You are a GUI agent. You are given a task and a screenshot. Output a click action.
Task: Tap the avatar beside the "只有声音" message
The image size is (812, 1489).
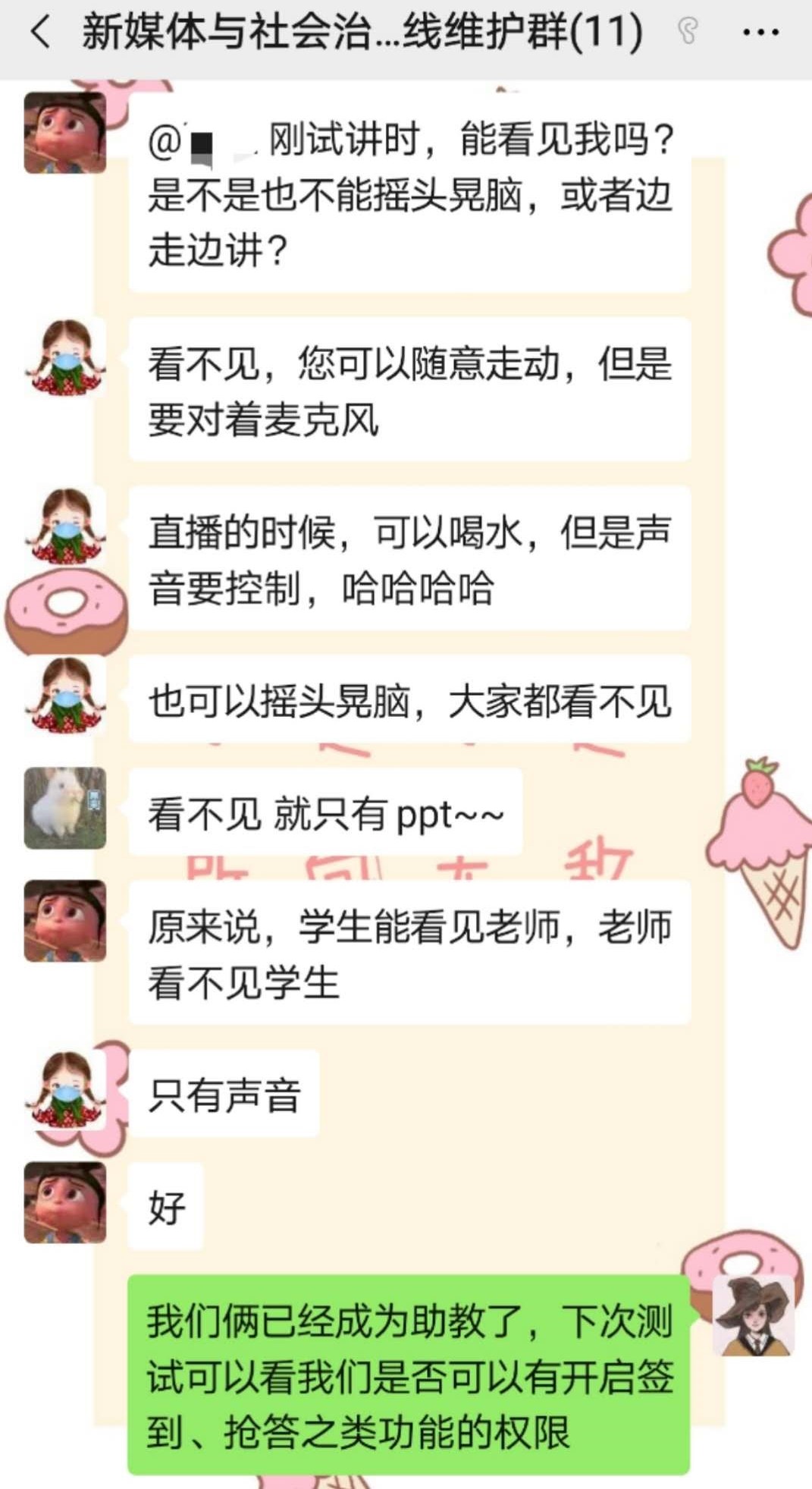pos(65,1090)
